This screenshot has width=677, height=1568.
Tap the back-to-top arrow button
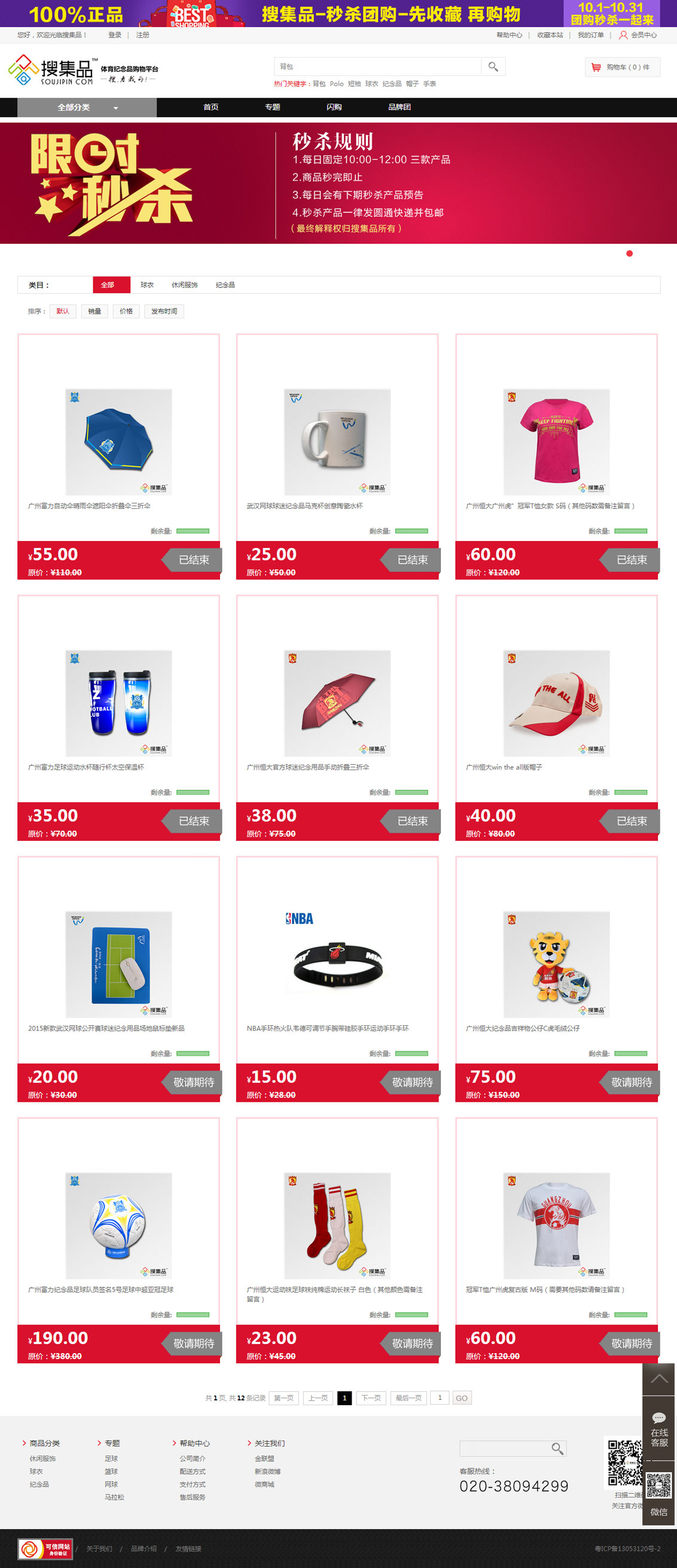[x=658, y=1379]
